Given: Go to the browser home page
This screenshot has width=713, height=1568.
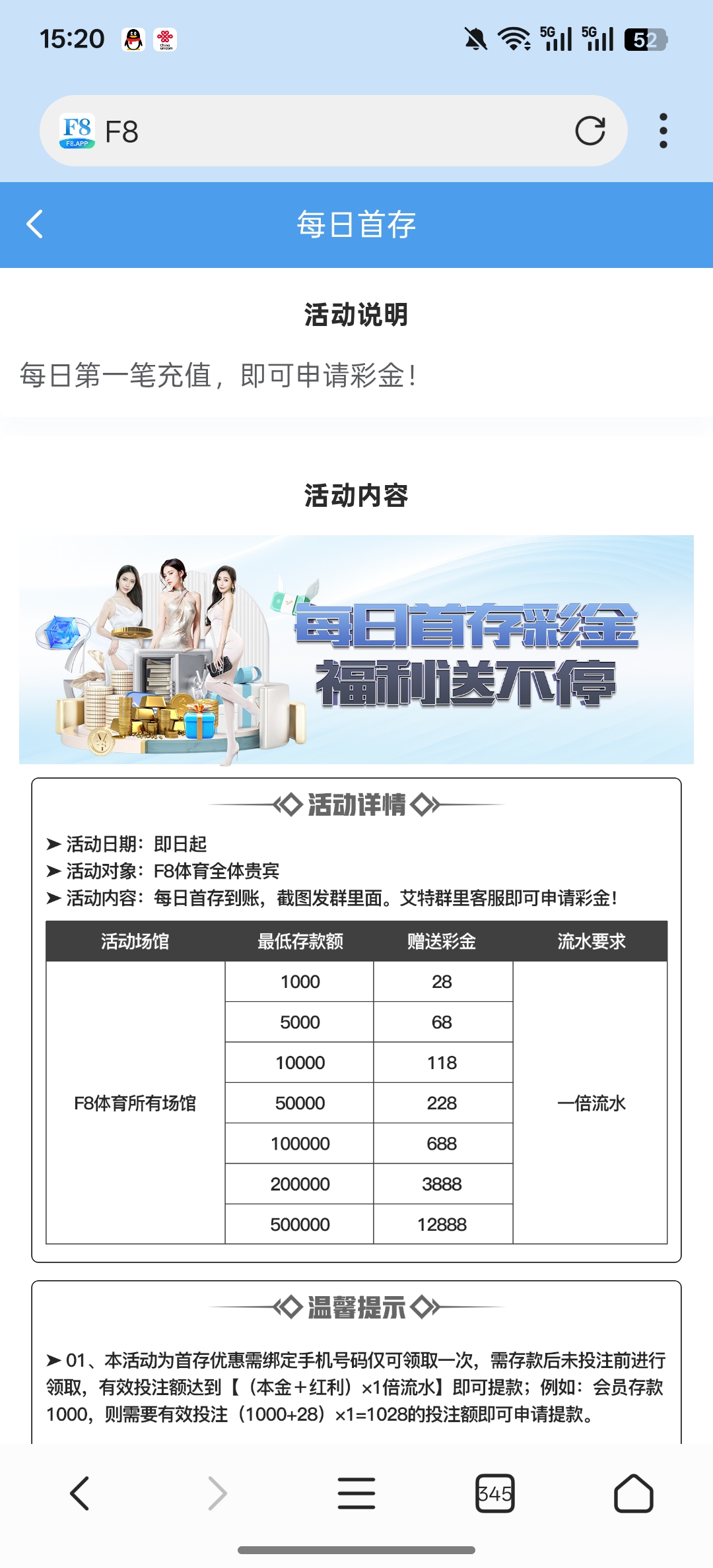Looking at the screenshot, I should [633, 1493].
